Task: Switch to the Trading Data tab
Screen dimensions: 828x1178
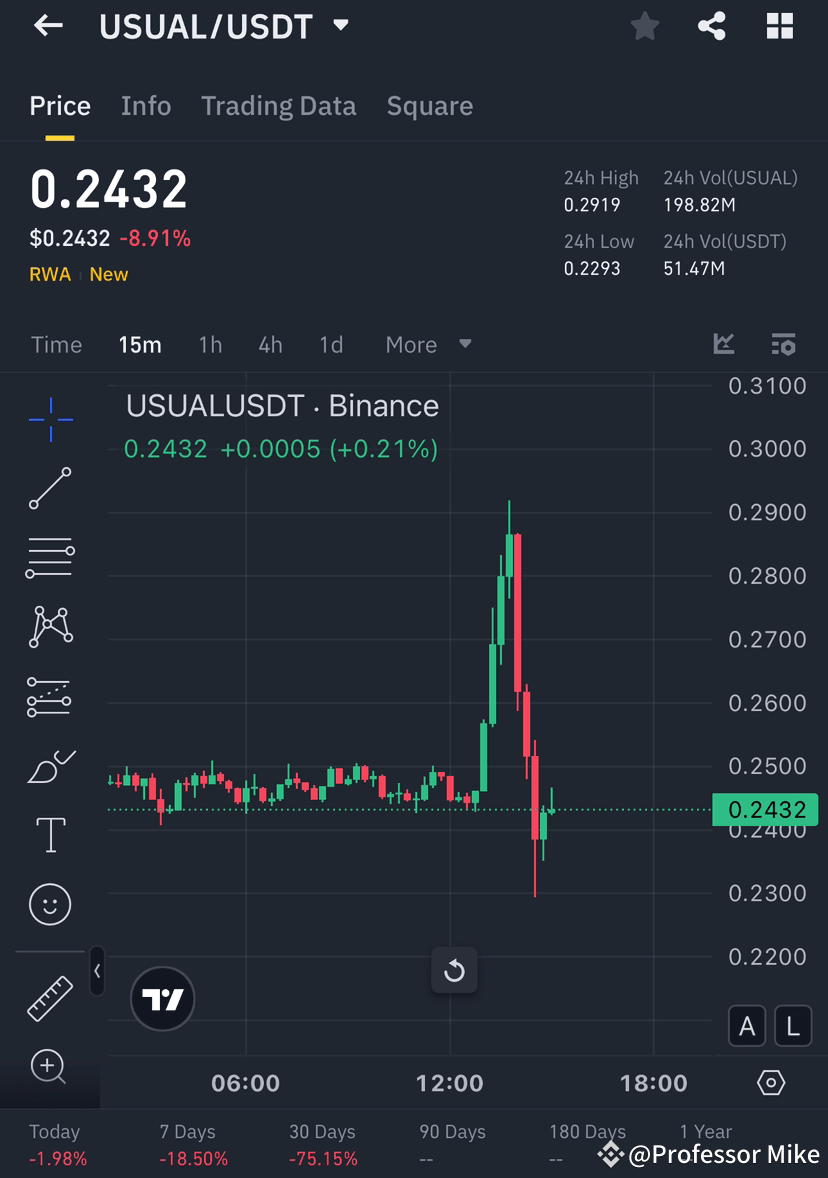Action: [x=278, y=106]
